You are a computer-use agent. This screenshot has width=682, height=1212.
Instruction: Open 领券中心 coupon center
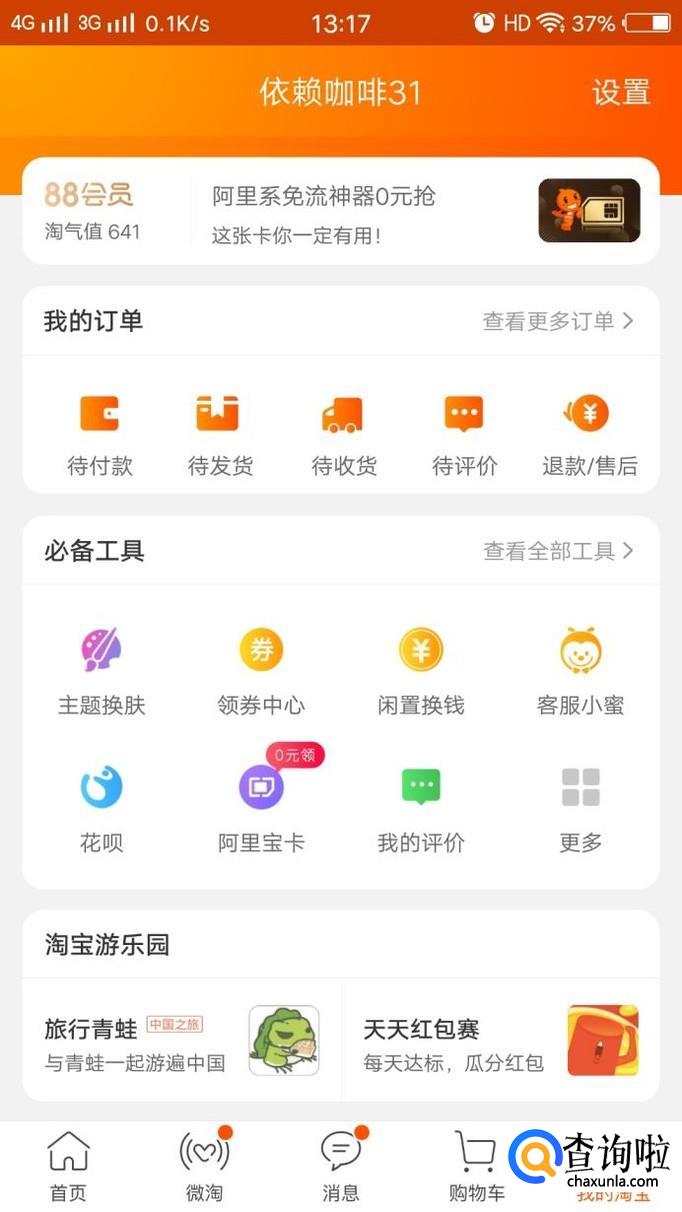pyautogui.click(x=261, y=670)
